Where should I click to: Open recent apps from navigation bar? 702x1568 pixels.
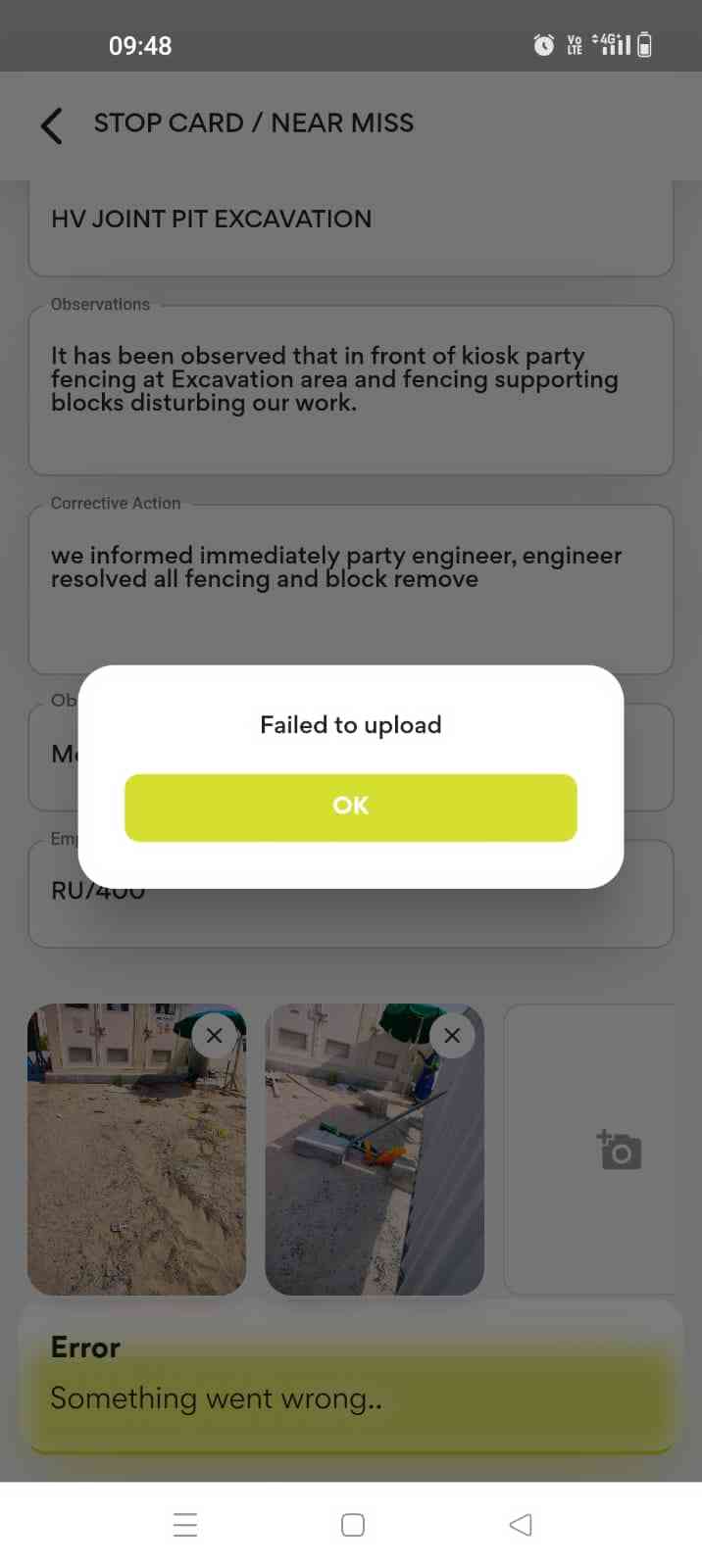[185, 1525]
